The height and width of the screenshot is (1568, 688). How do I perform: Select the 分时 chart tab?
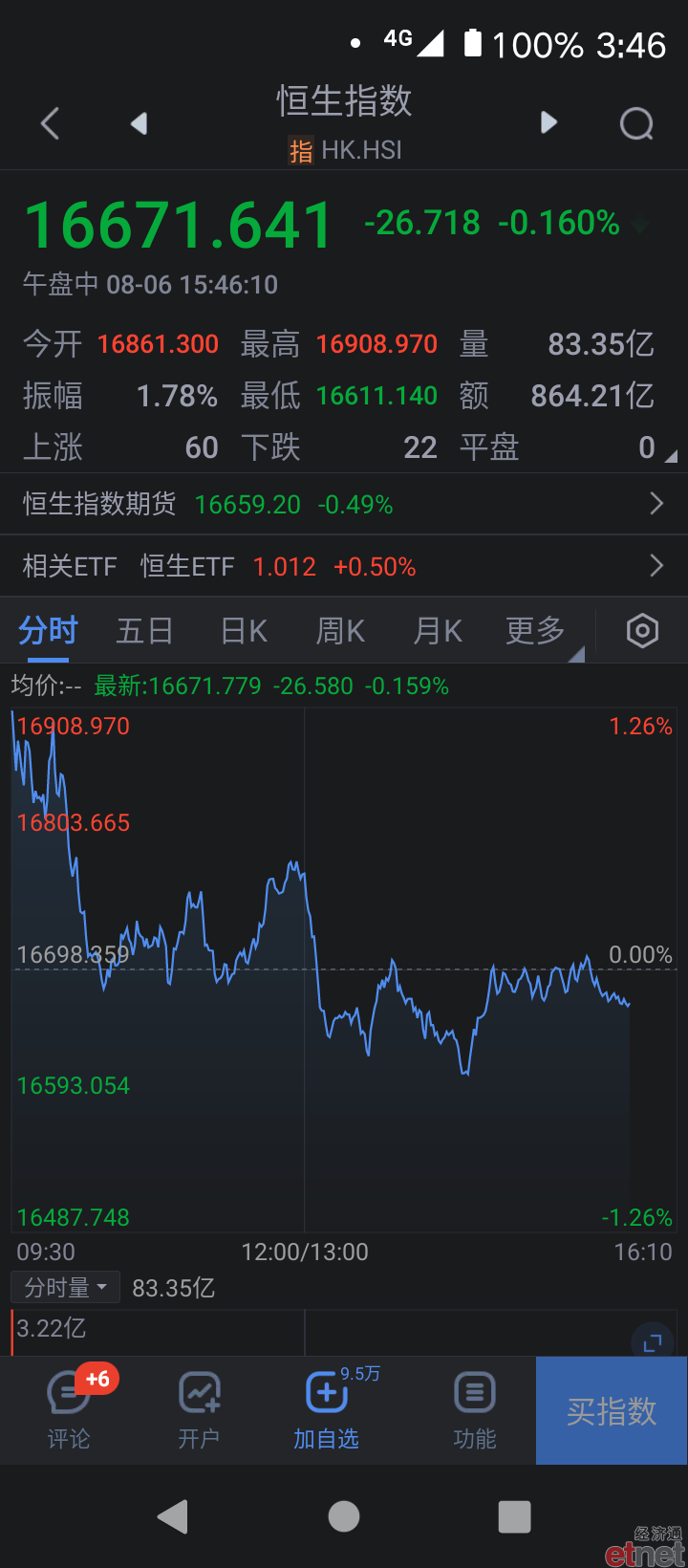point(48,631)
